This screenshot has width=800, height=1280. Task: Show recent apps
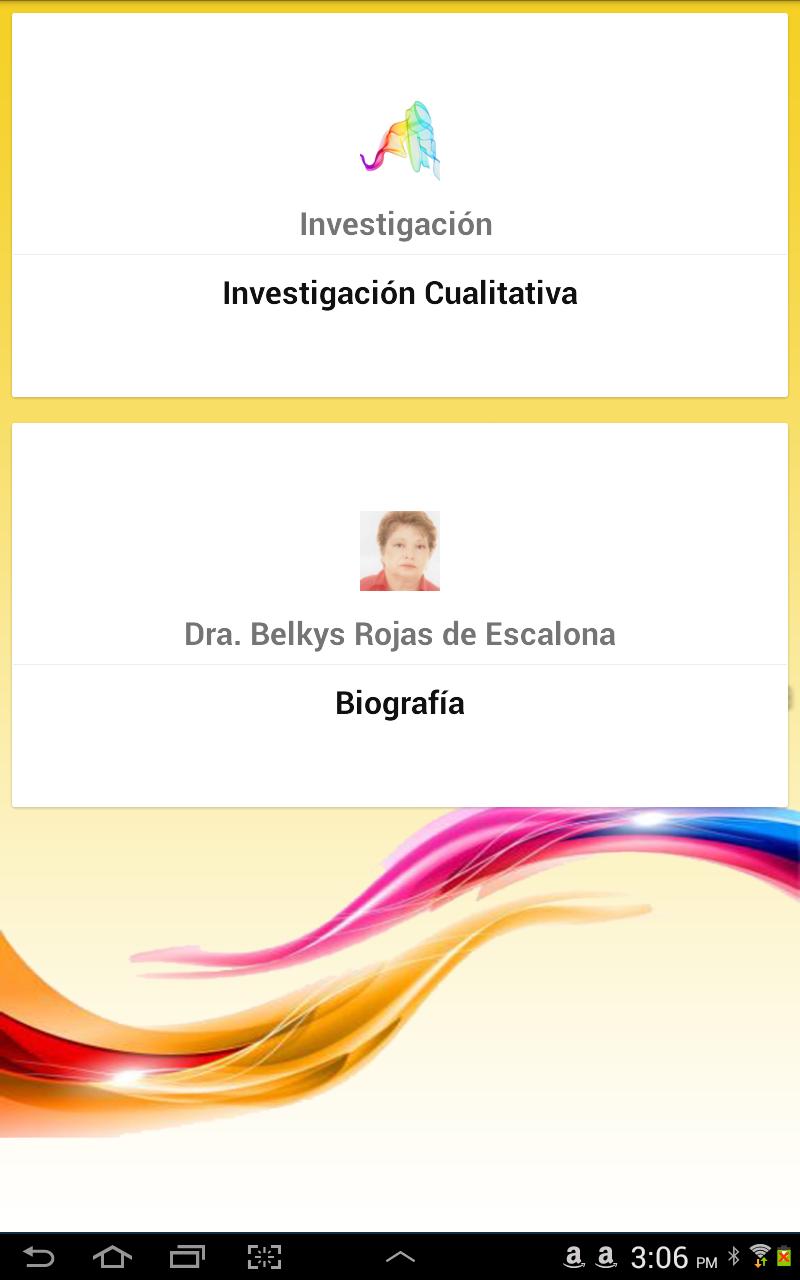tap(187, 1257)
